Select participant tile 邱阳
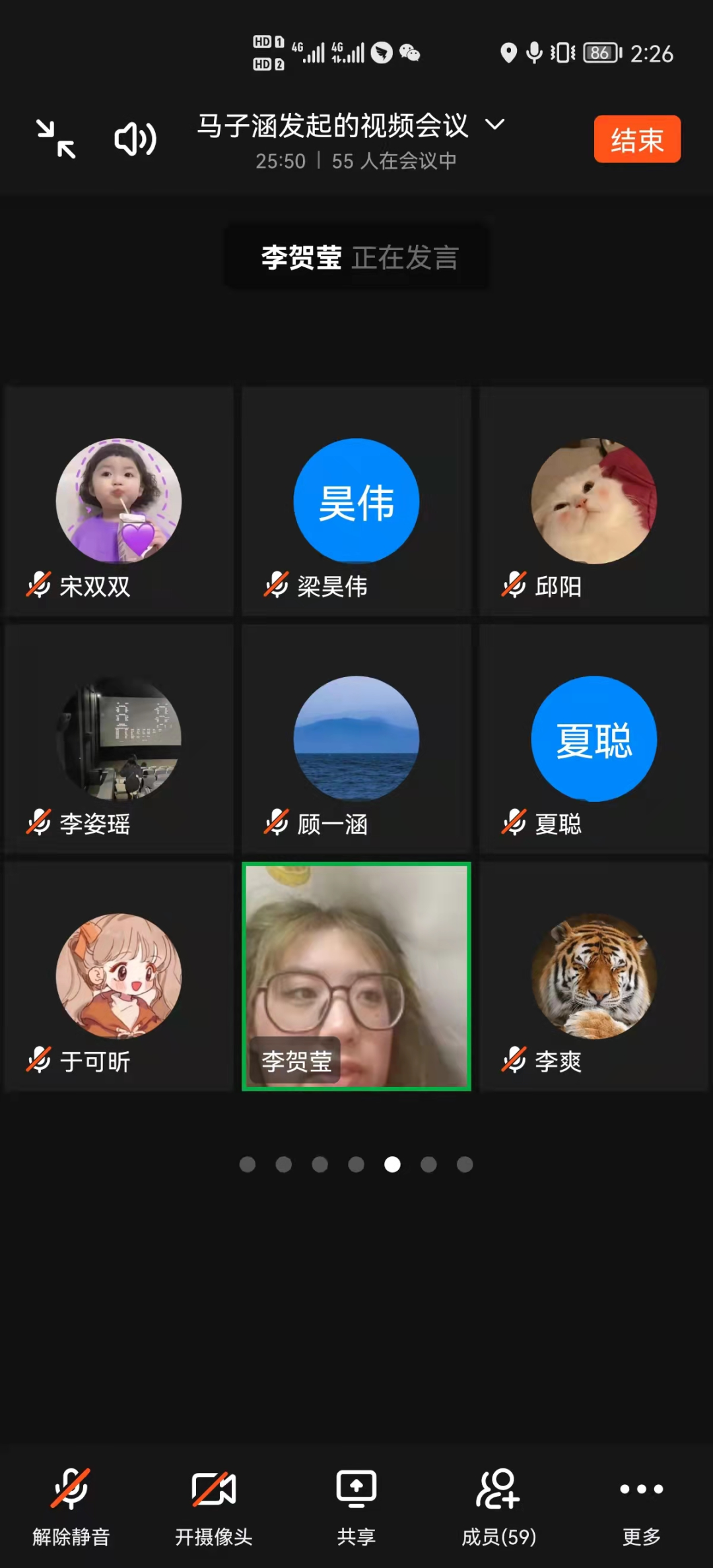713x1568 pixels. coord(594,502)
